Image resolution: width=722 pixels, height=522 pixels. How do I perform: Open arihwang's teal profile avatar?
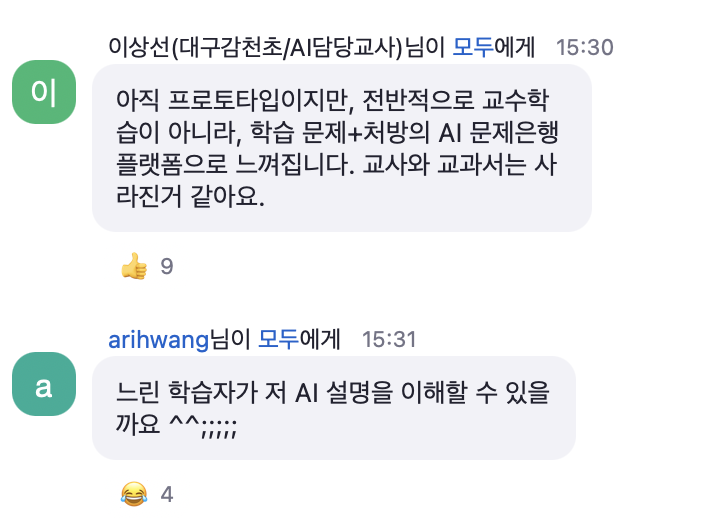[44, 385]
